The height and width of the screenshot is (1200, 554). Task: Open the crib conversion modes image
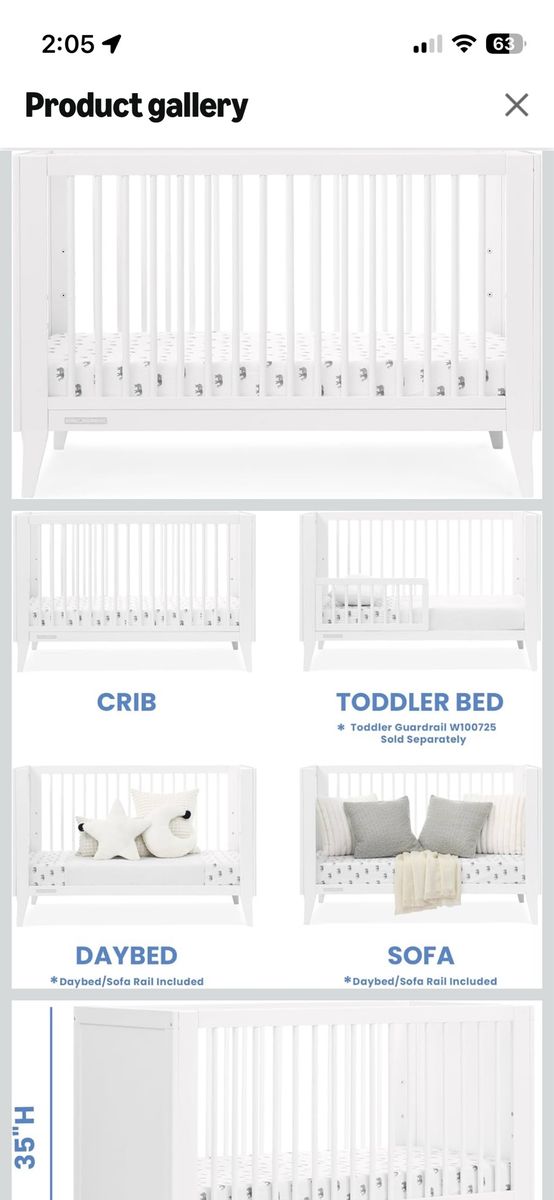click(277, 750)
